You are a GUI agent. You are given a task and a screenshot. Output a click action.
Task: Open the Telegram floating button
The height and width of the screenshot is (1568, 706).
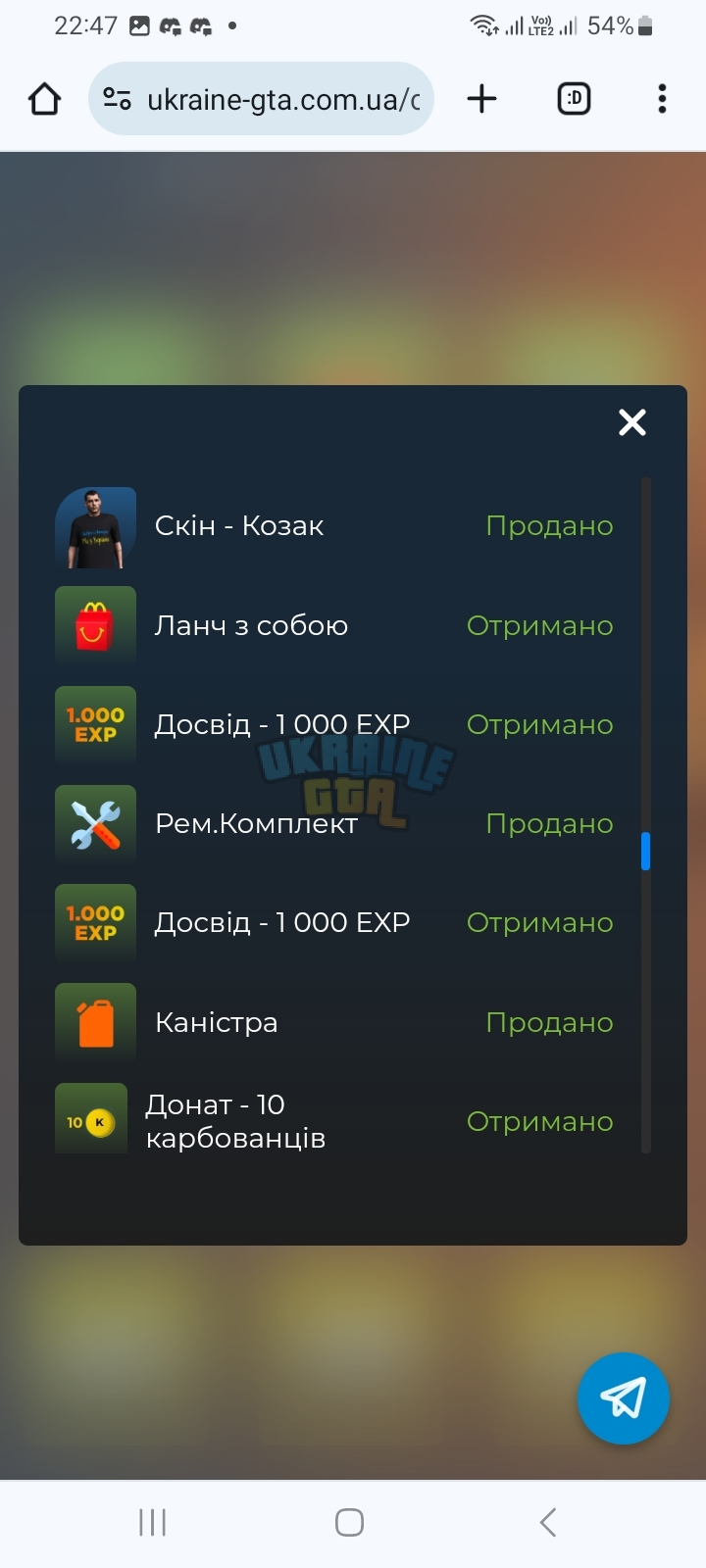[x=624, y=1398]
